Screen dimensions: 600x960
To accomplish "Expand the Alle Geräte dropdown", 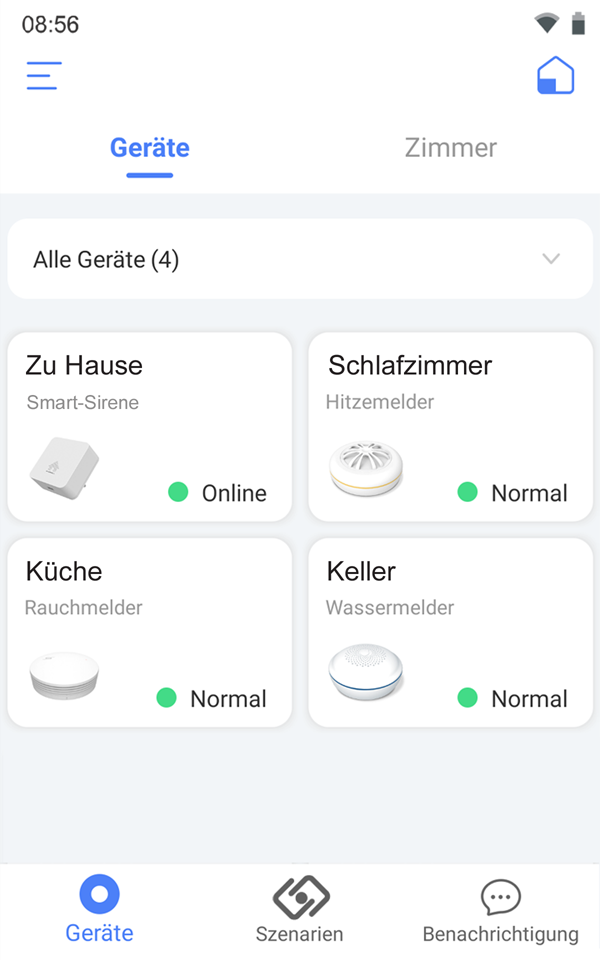I will (300, 260).
